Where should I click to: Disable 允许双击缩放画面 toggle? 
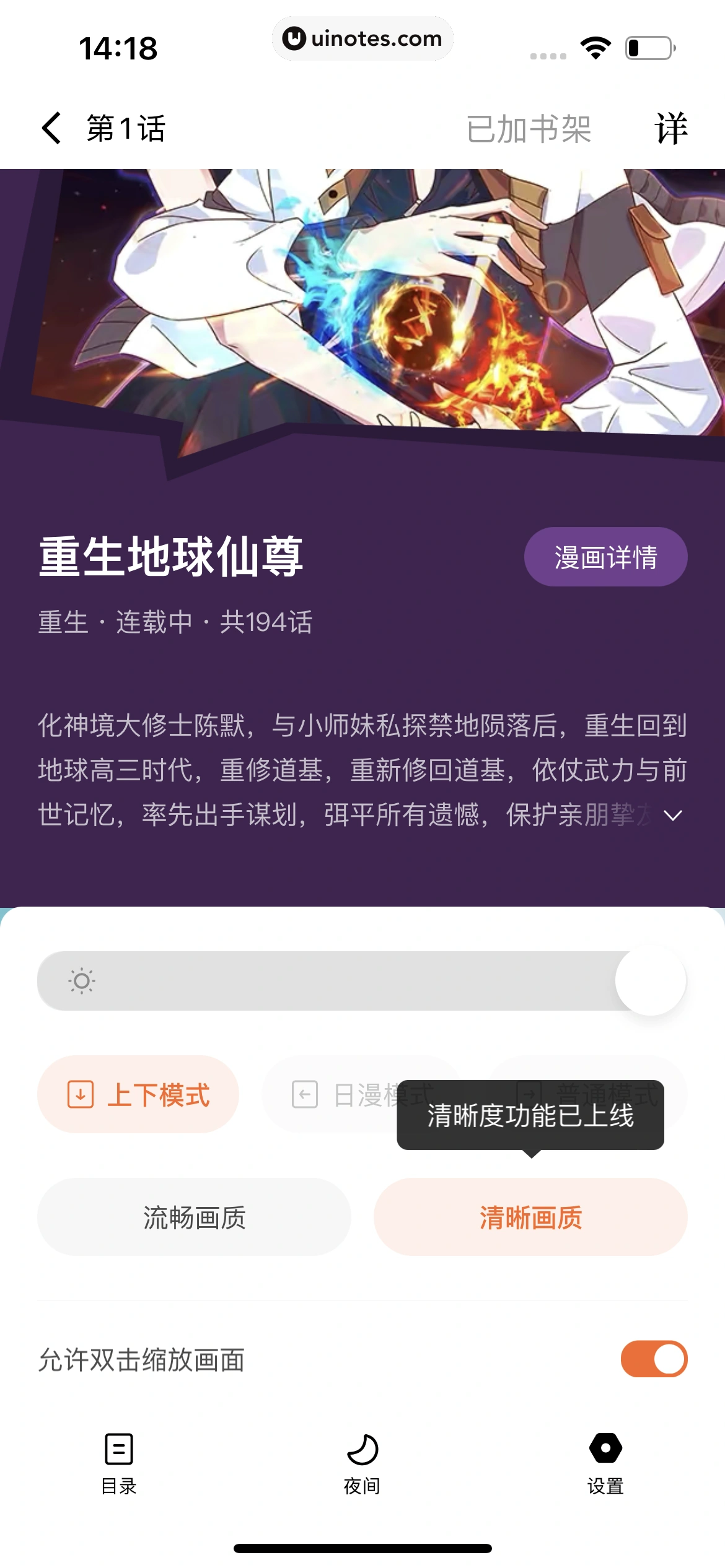click(654, 1359)
